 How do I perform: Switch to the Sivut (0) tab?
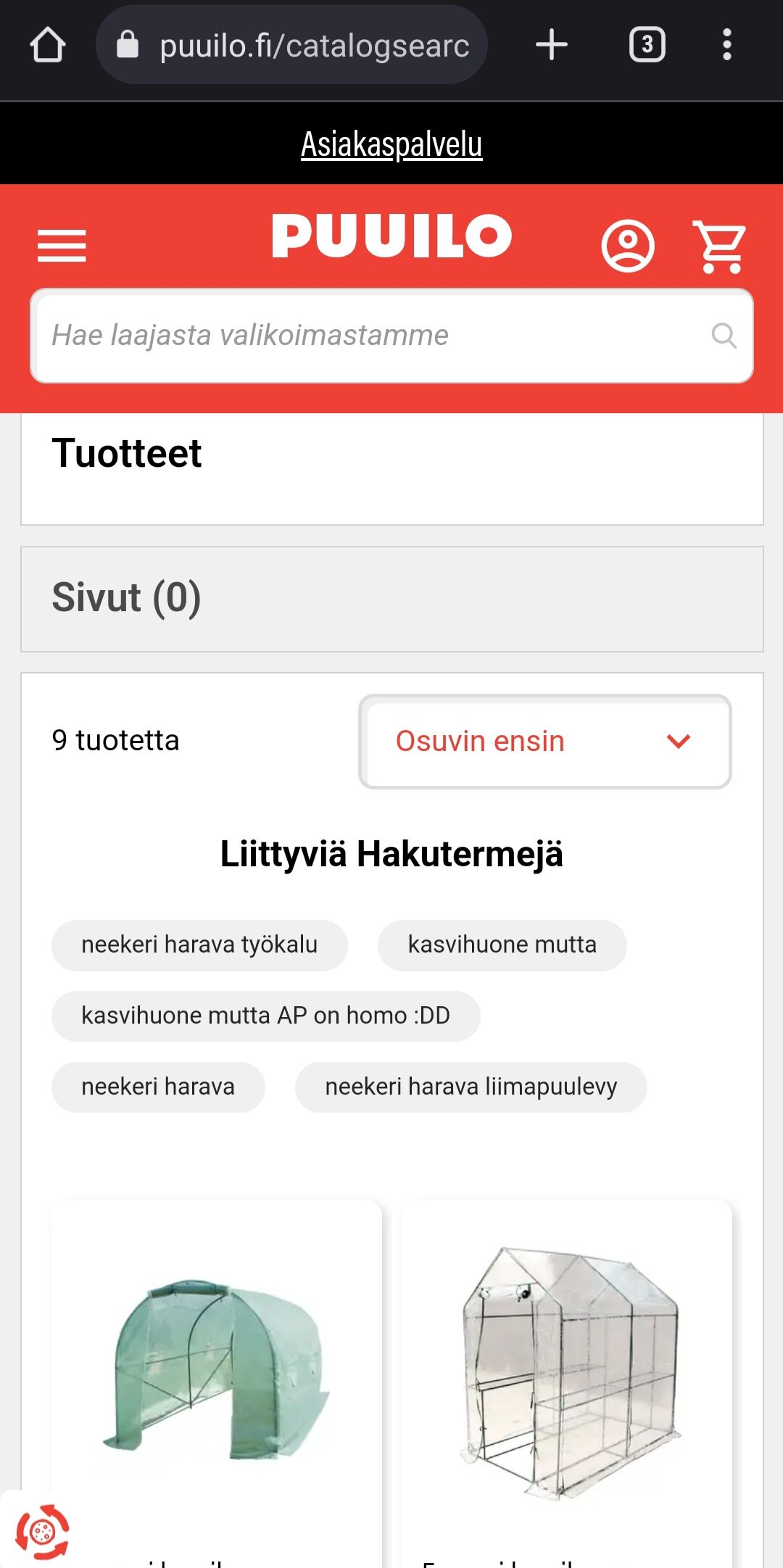click(127, 598)
